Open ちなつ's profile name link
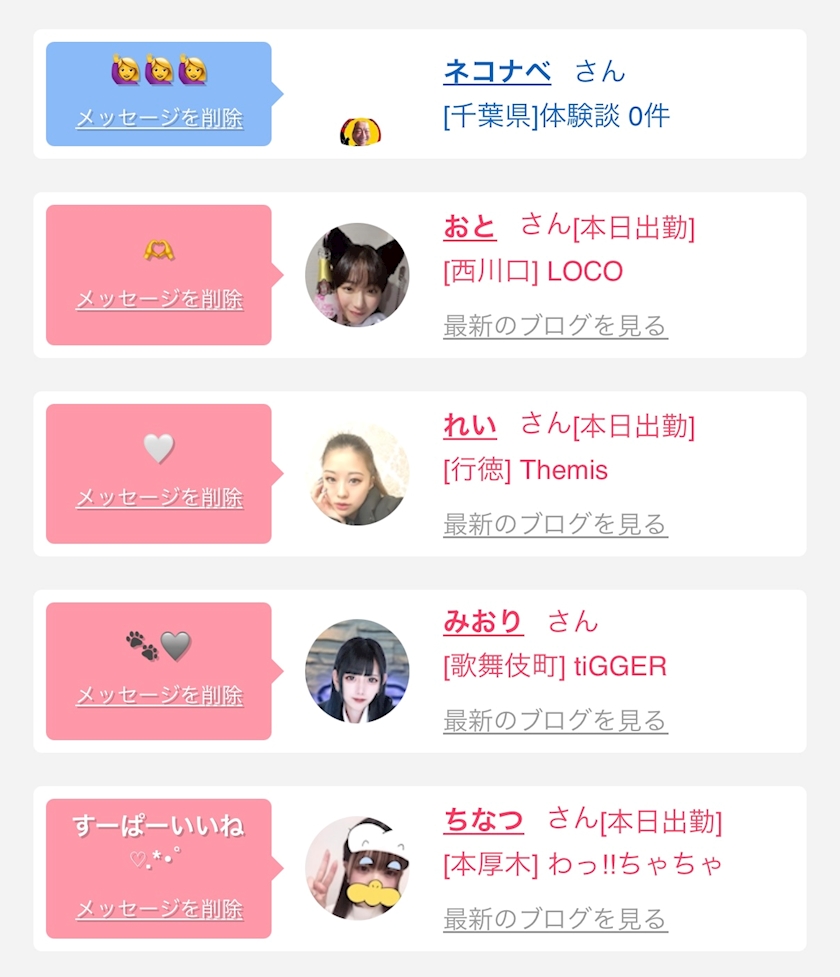The image size is (840, 977). 484,820
